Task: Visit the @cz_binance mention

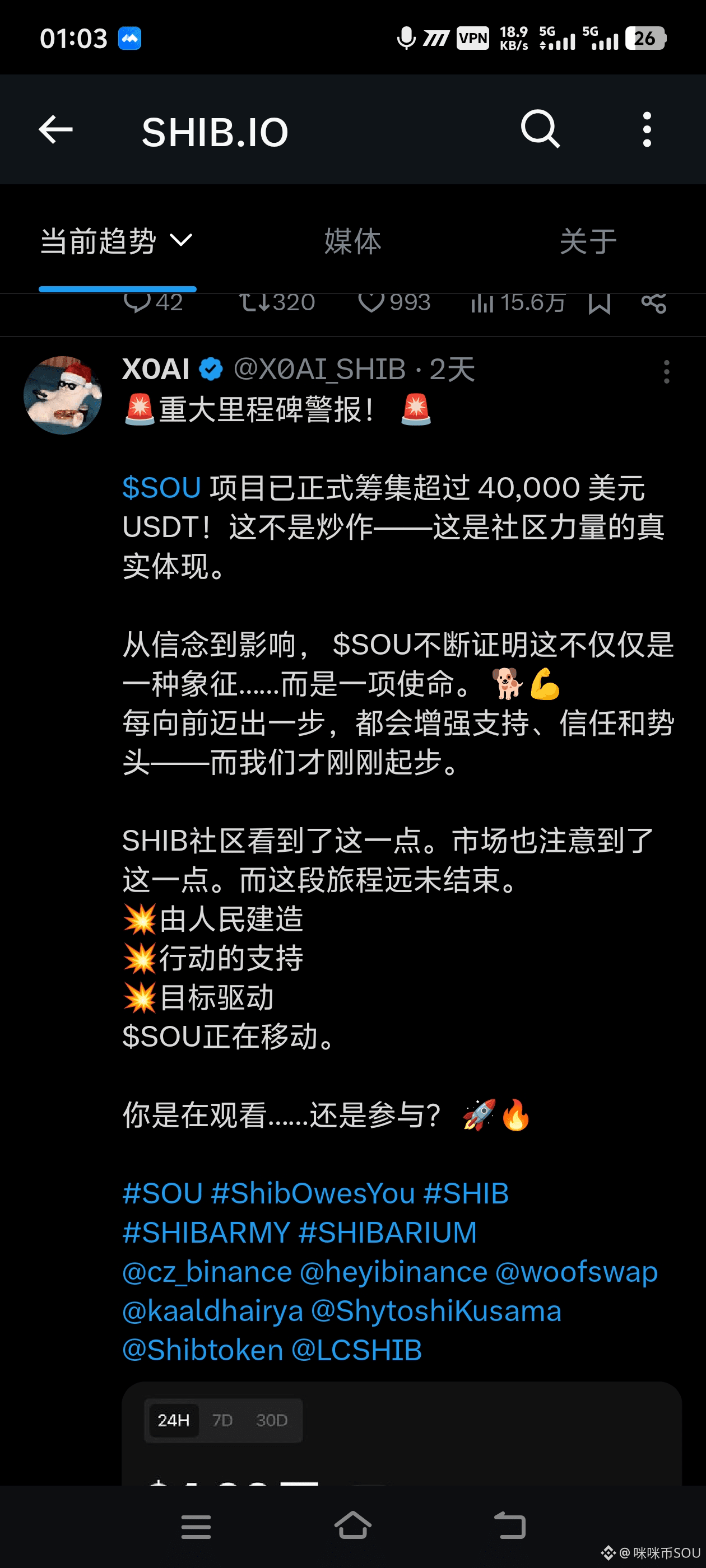Action: [207, 1272]
